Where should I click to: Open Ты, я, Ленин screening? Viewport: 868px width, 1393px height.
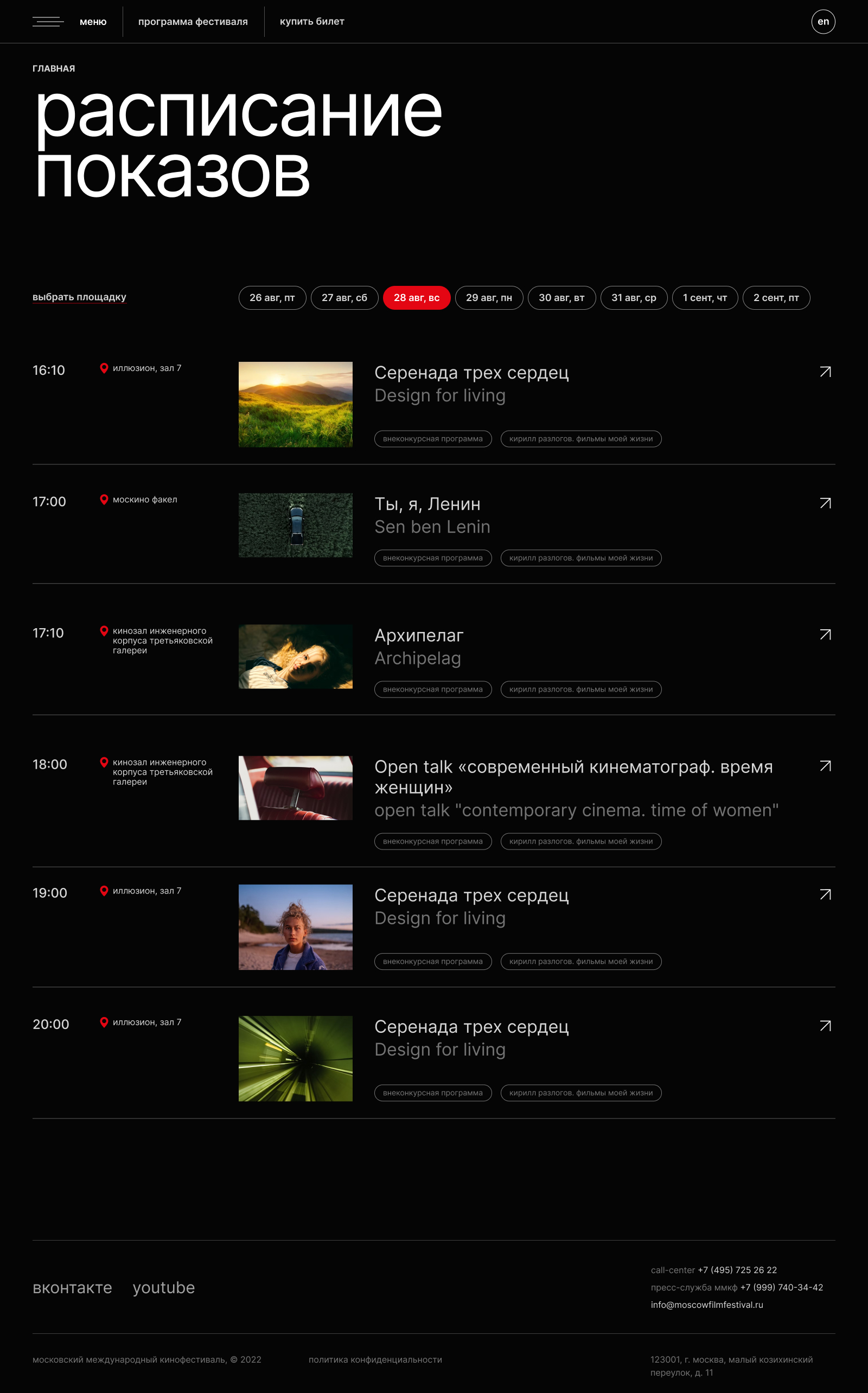(x=427, y=504)
